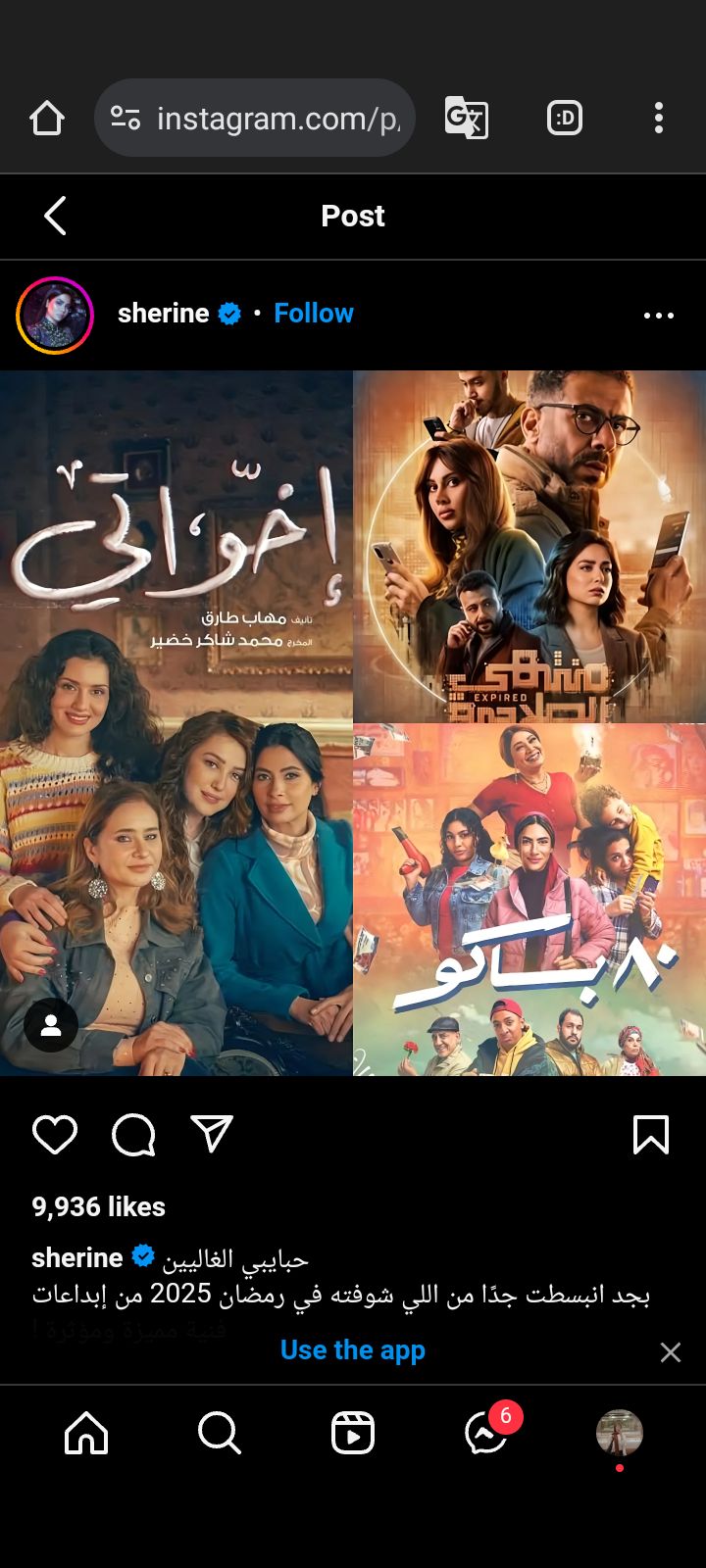Open the browser three-dot menu
The height and width of the screenshot is (1568, 706).
tap(659, 119)
